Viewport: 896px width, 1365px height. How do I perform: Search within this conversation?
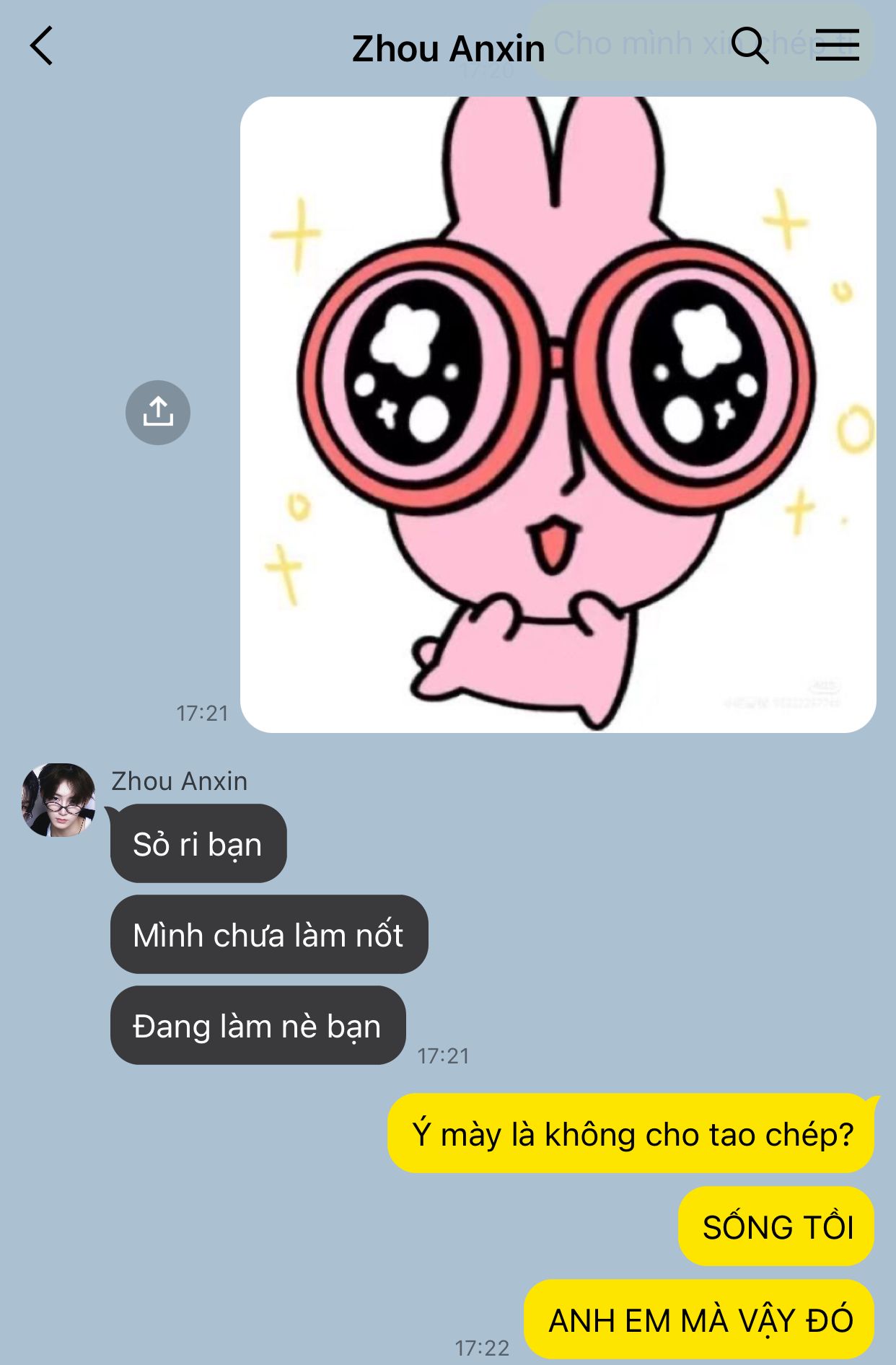(x=750, y=46)
